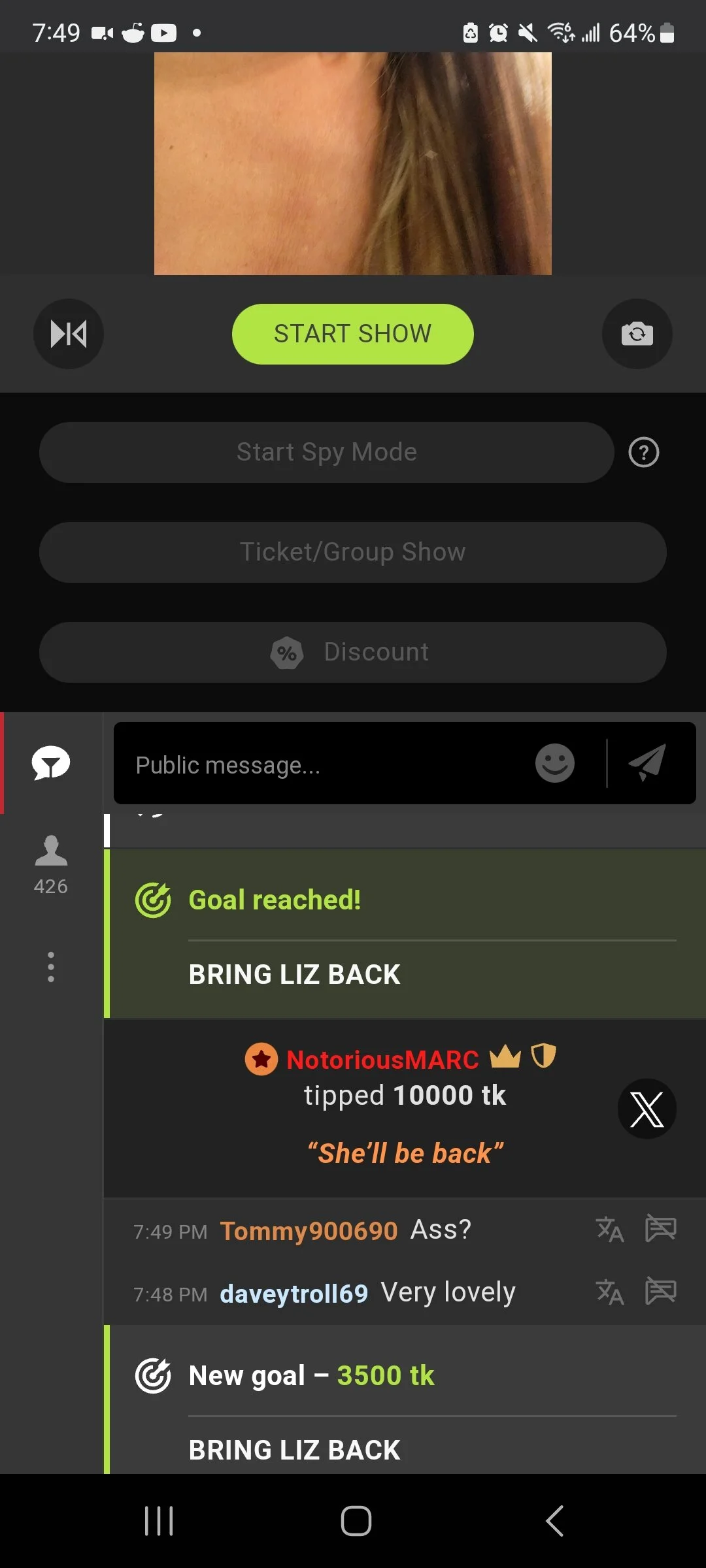Start Spy Mode

click(326, 452)
